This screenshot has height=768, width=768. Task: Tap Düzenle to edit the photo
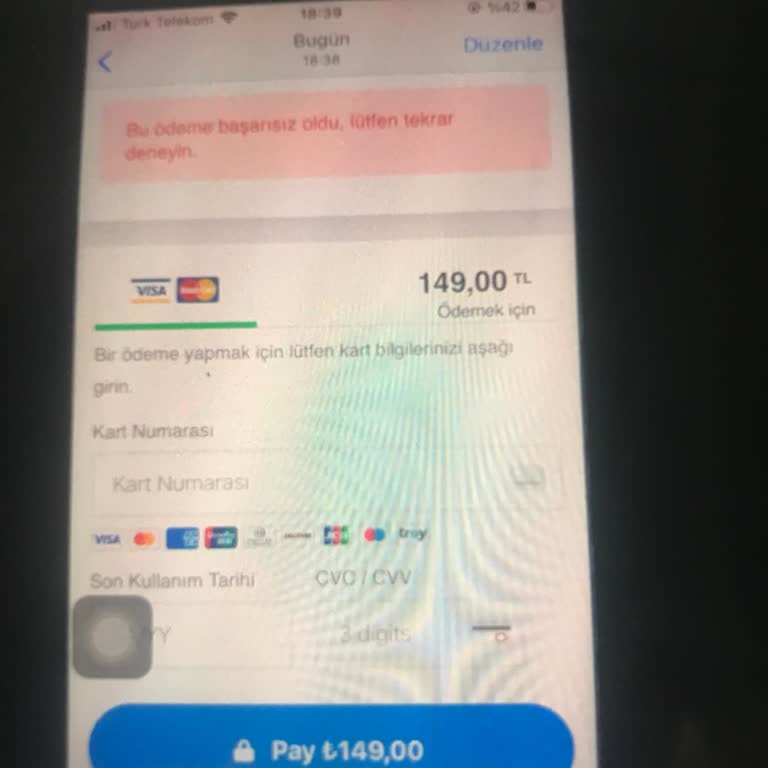tap(503, 44)
